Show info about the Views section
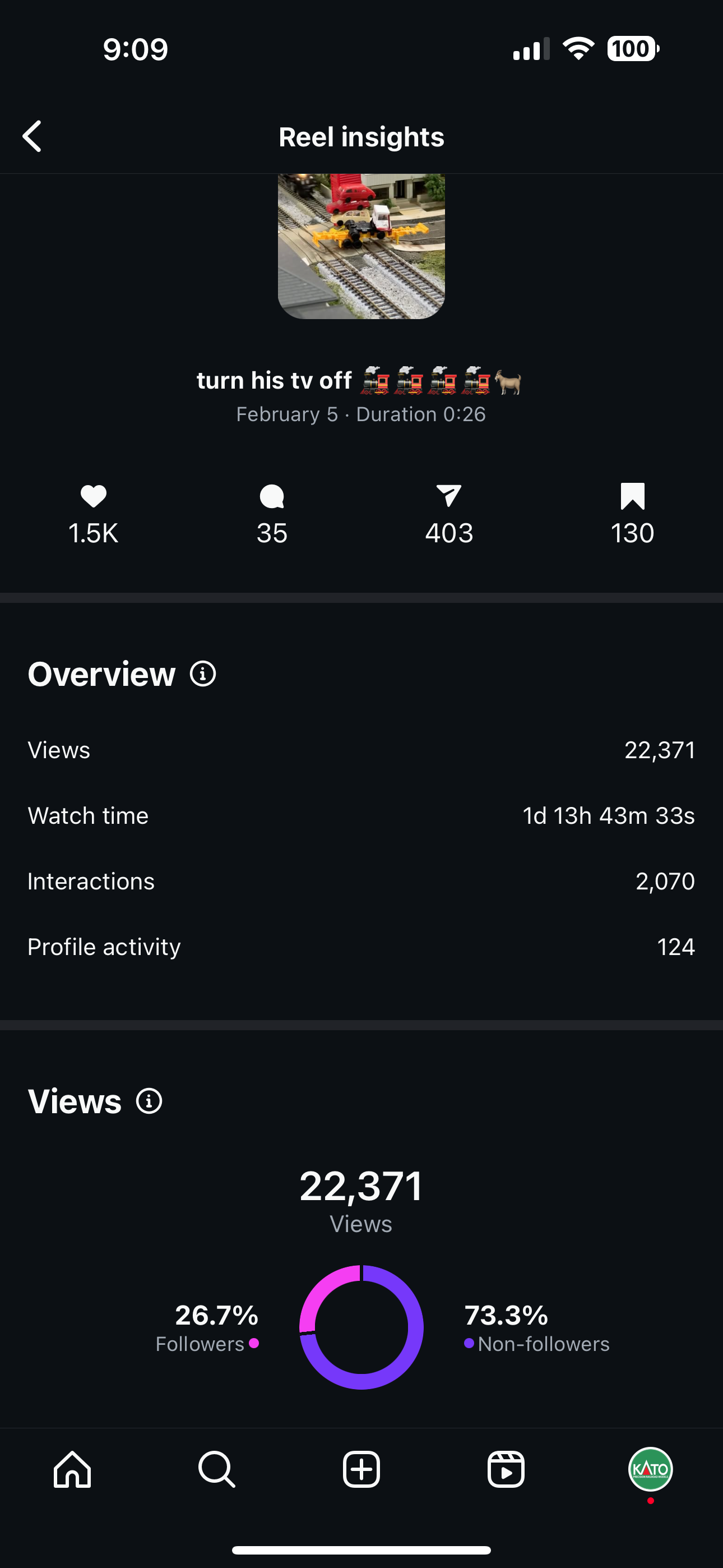Screen dimensions: 723x1568 (149, 1101)
